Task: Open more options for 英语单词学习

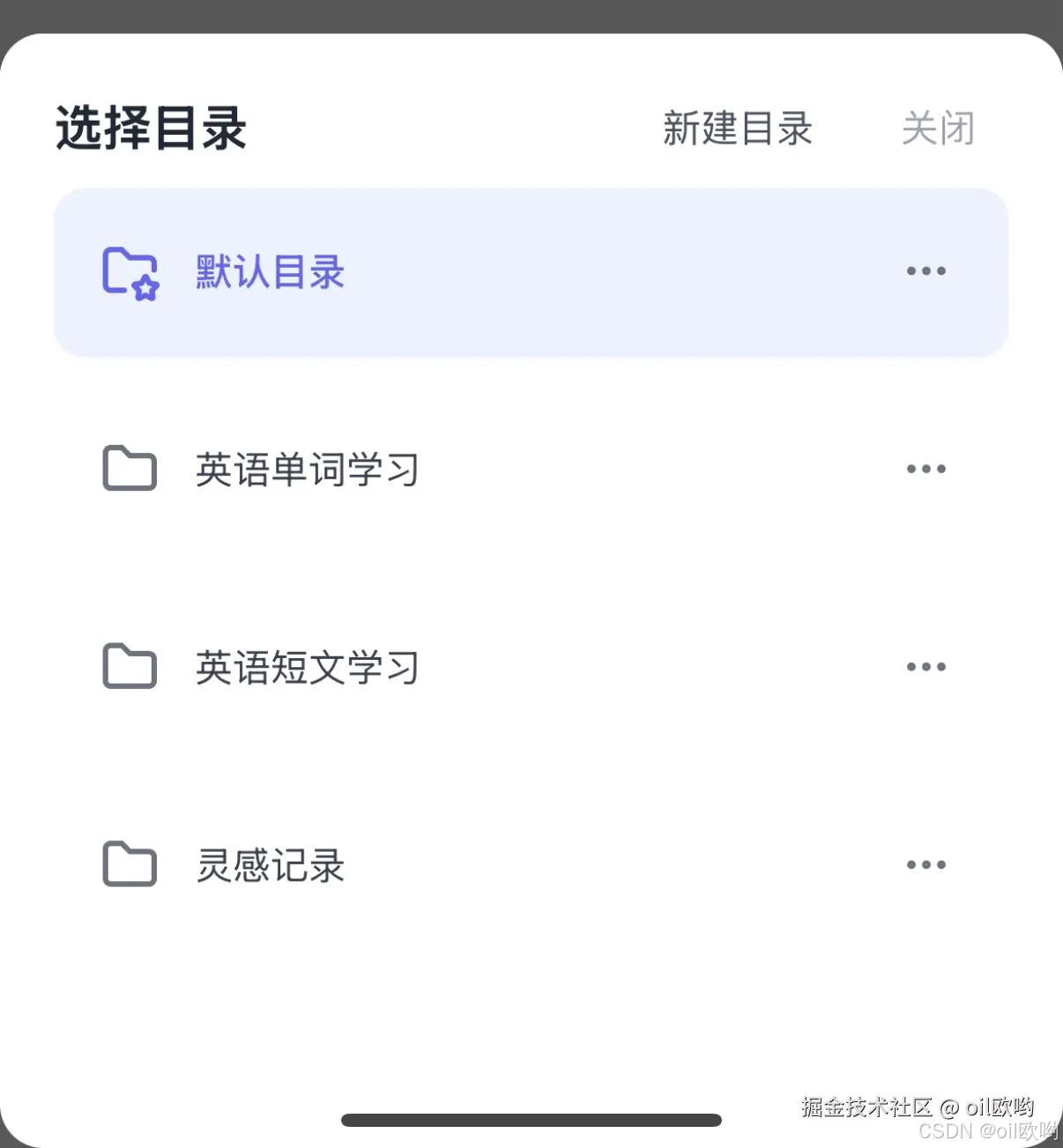Action: 925,470
